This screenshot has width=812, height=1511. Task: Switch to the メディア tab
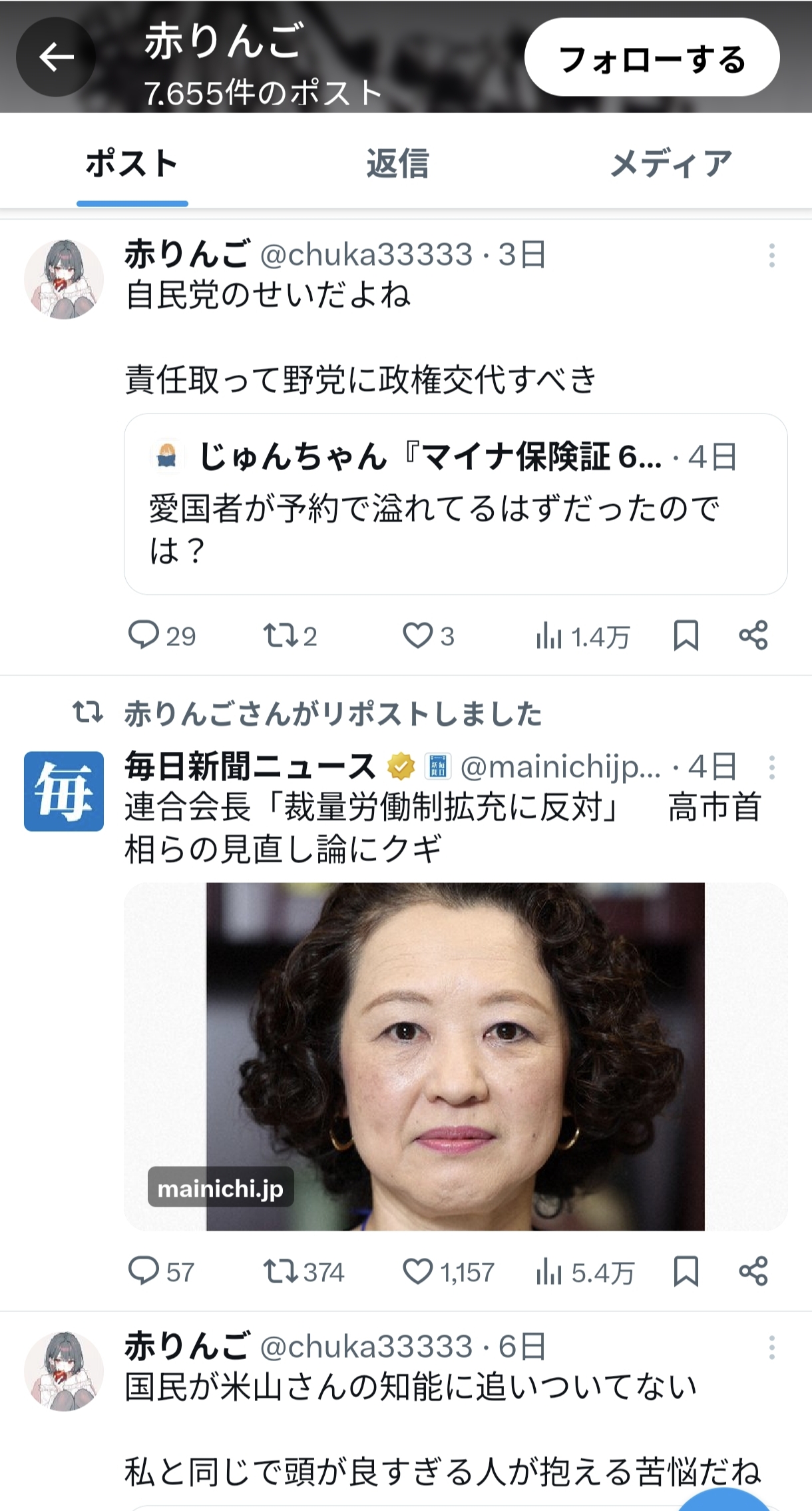[x=671, y=164]
